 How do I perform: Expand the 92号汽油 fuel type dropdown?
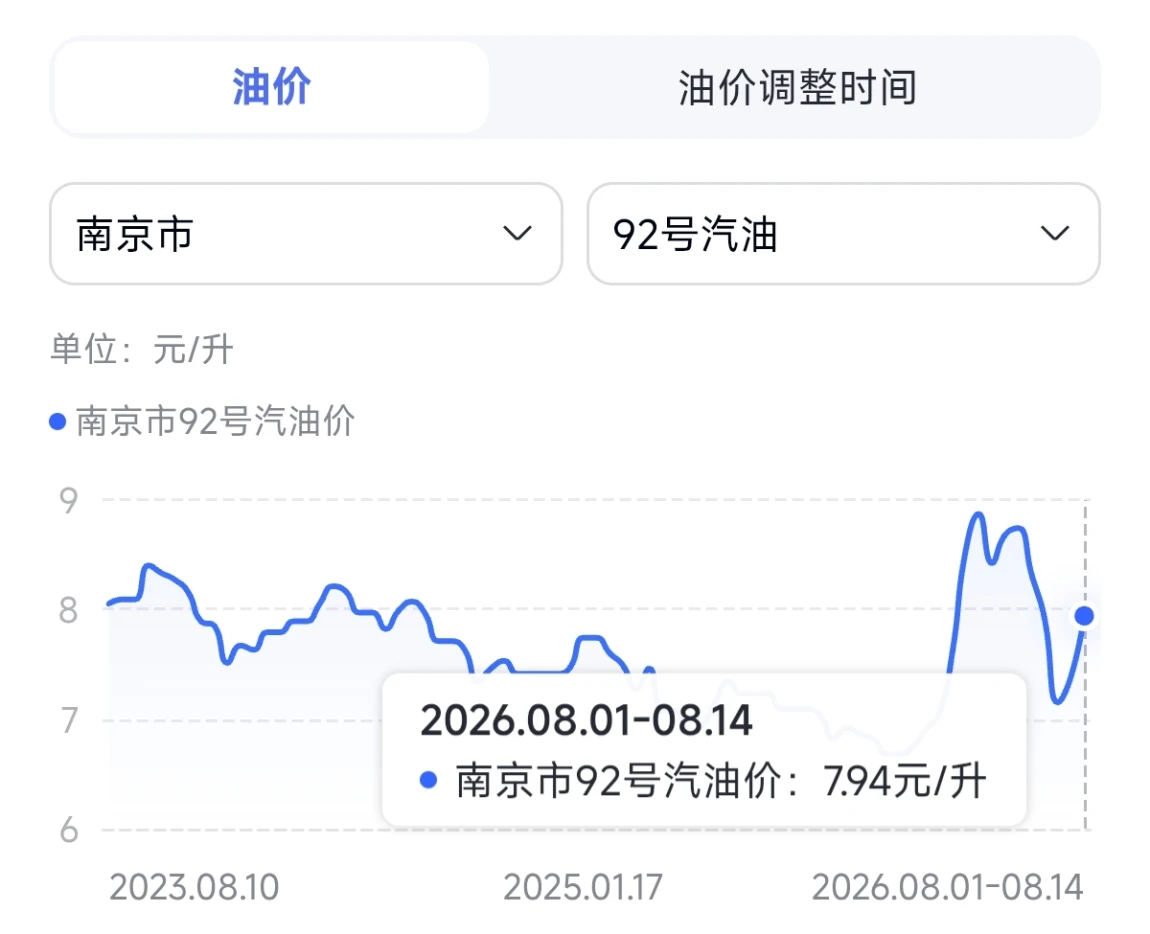click(x=843, y=234)
